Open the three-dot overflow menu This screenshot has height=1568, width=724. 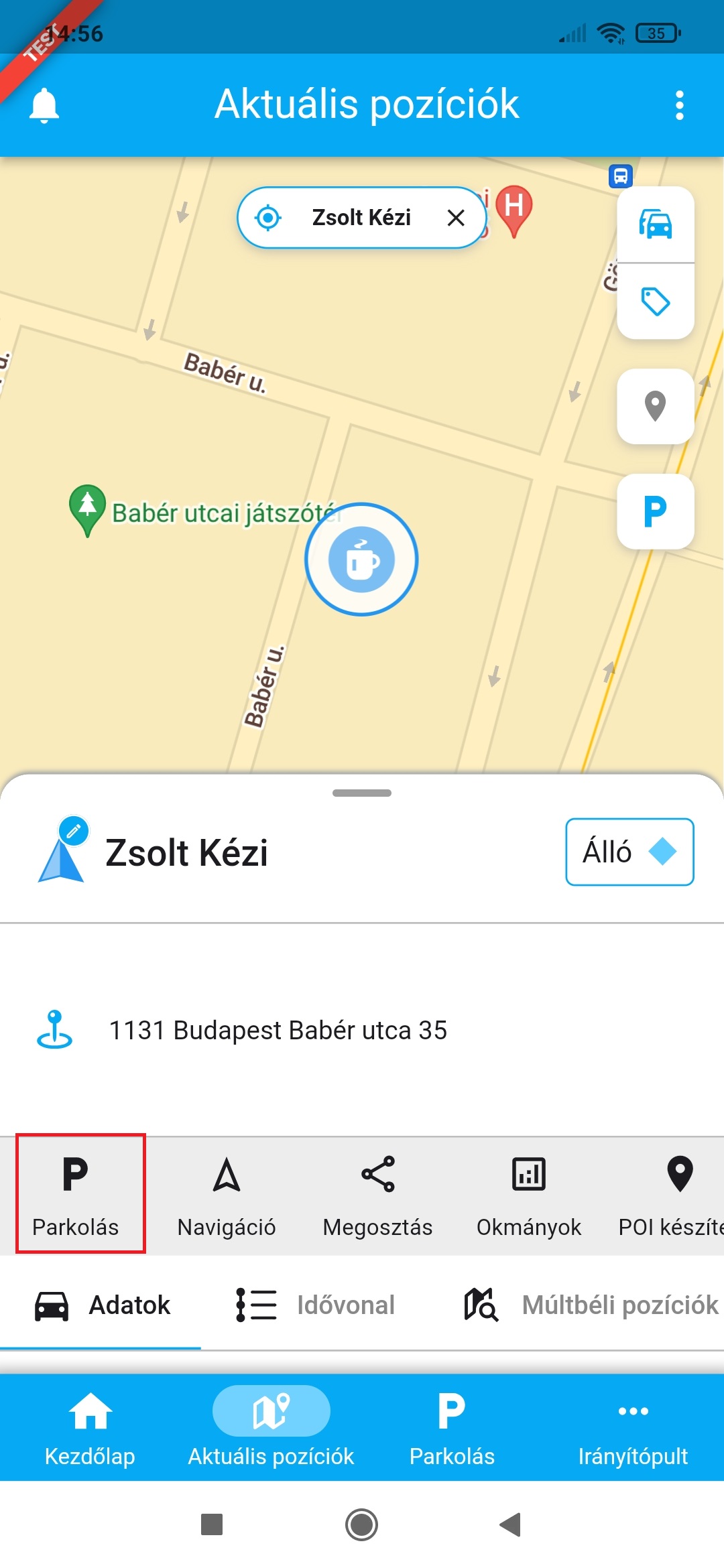(x=679, y=105)
